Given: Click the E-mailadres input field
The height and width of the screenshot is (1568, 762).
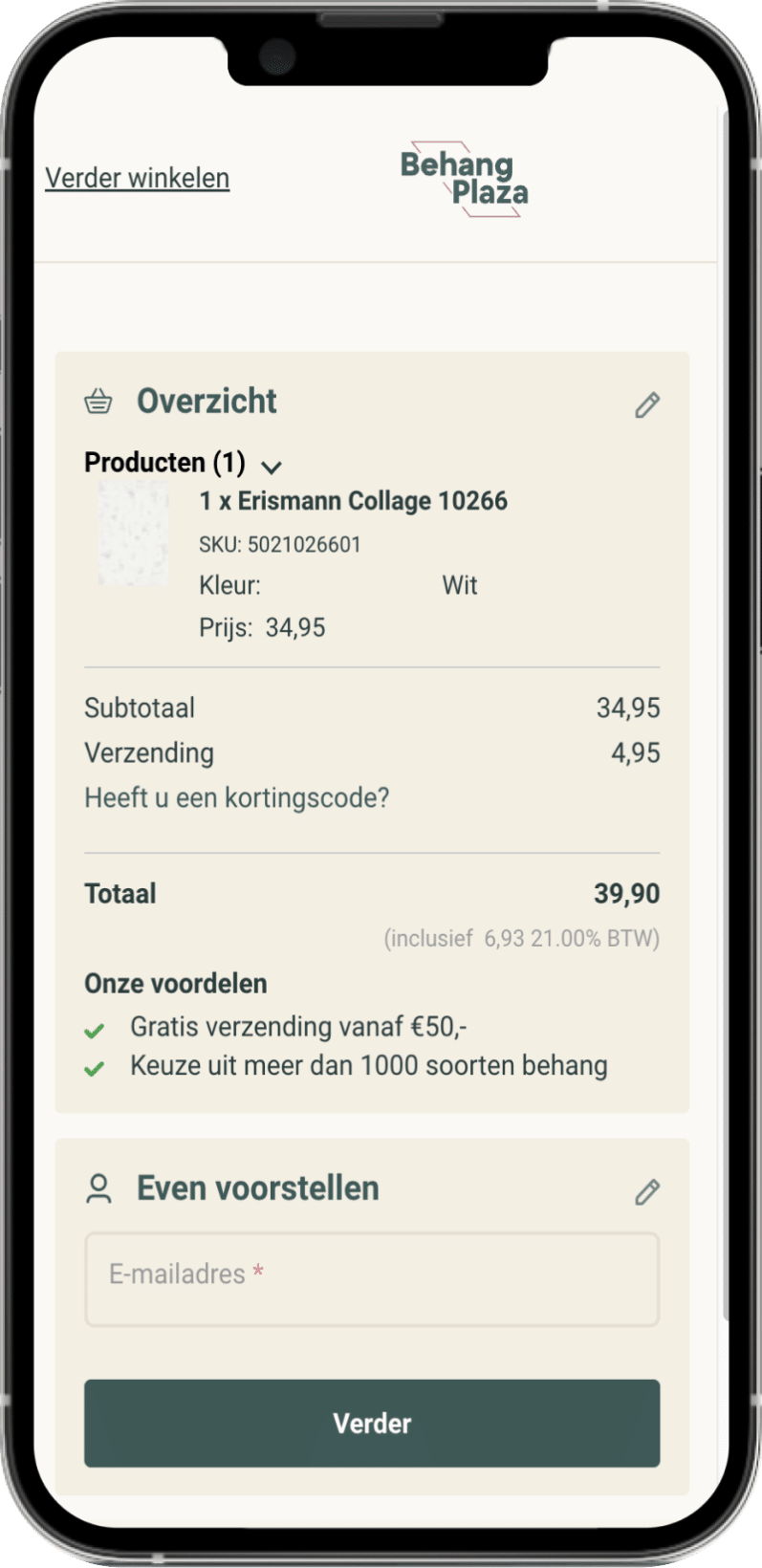Looking at the screenshot, I should coord(372,1278).
